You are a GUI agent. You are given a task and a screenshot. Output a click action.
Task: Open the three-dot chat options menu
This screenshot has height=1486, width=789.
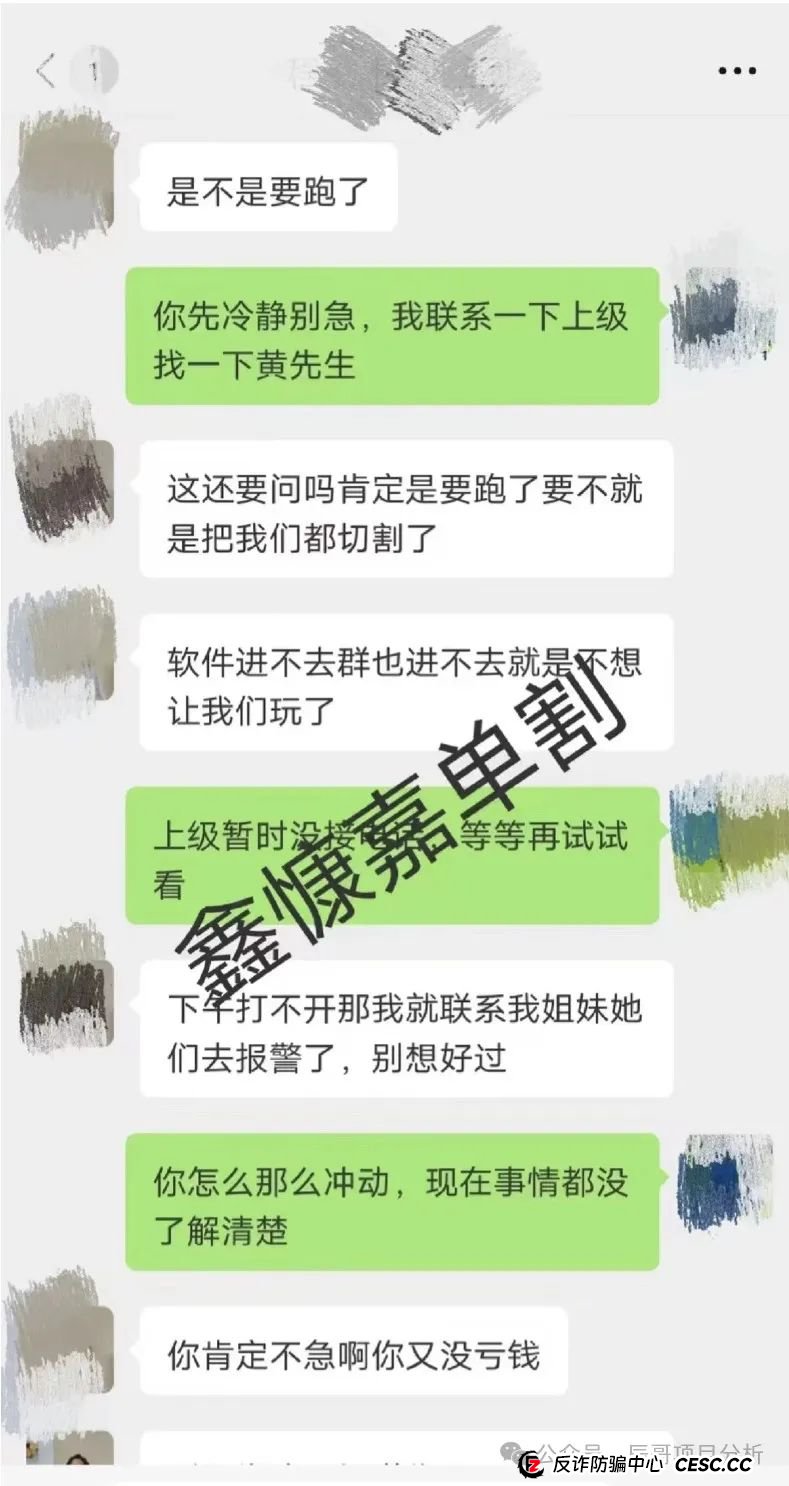tap(737, 71)
